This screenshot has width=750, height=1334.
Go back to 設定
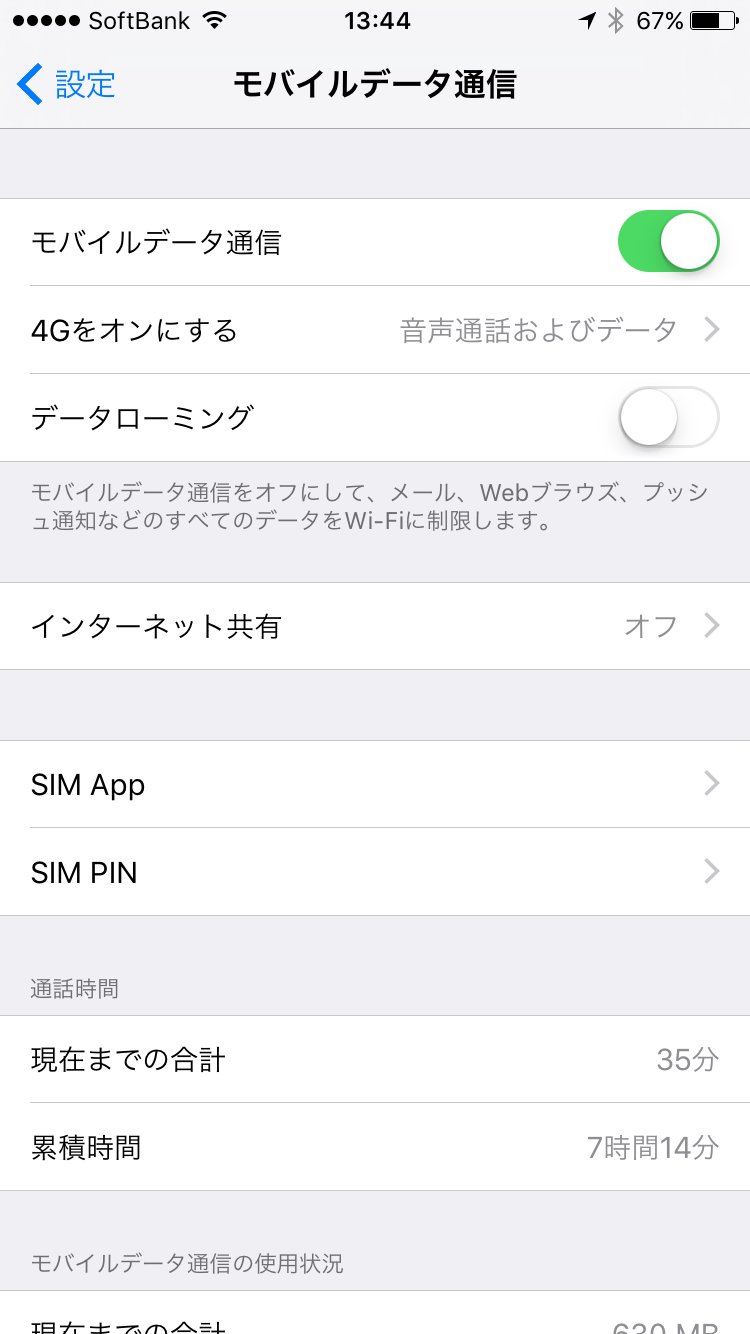[66, 84]
